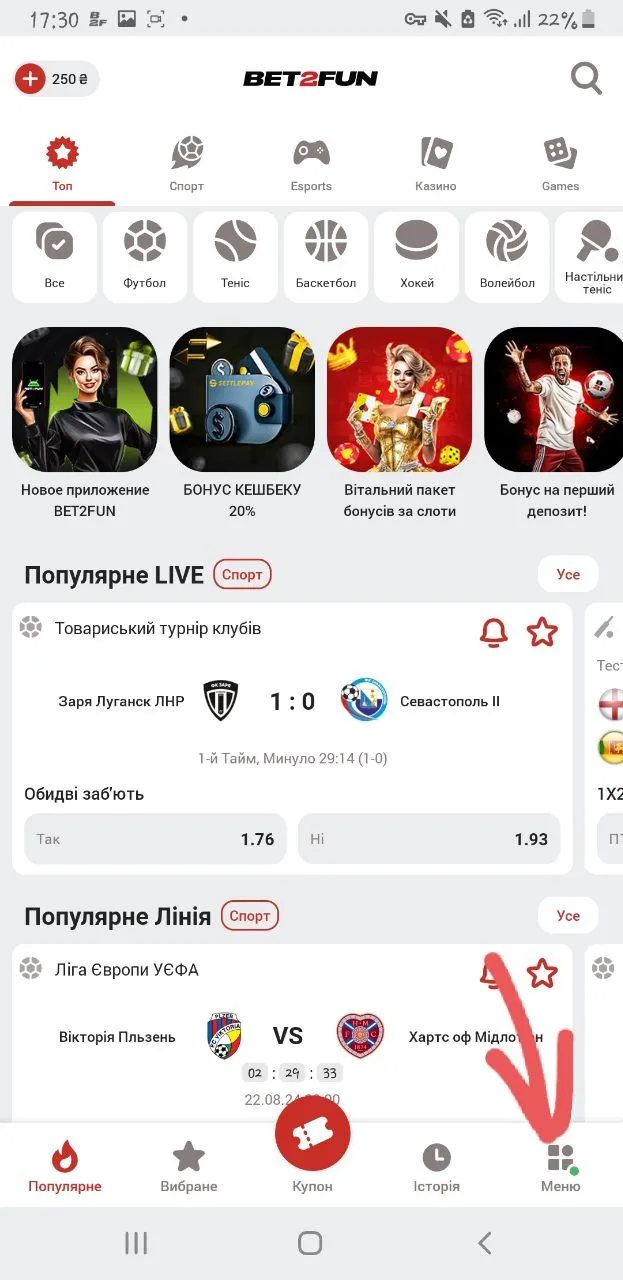Open the Меню tab
Screen dimensions: 623x1280
[560, 1168]
